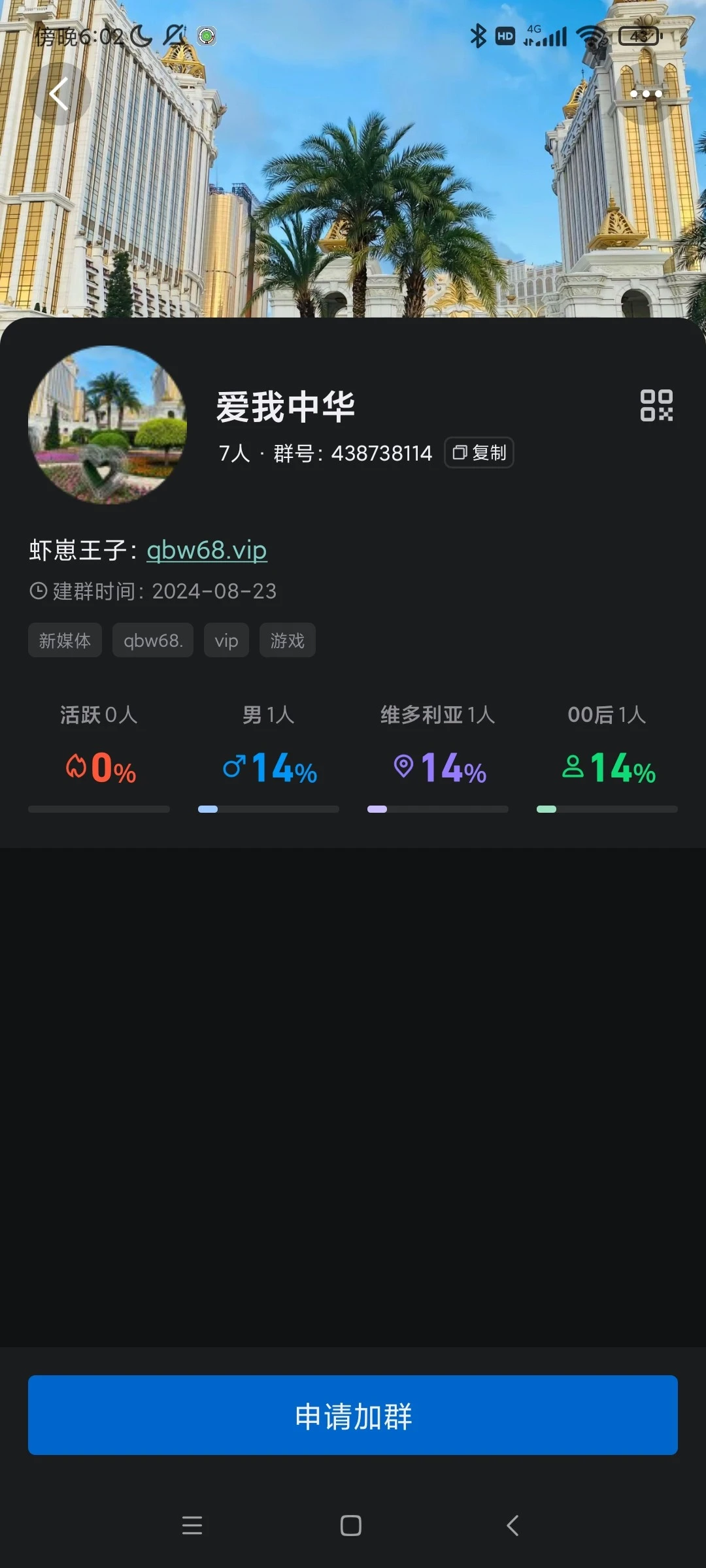Image resolution: width=706 pixels, height=1568 pixels.
Task: Tap the vip tag
Action: [226, 640]
